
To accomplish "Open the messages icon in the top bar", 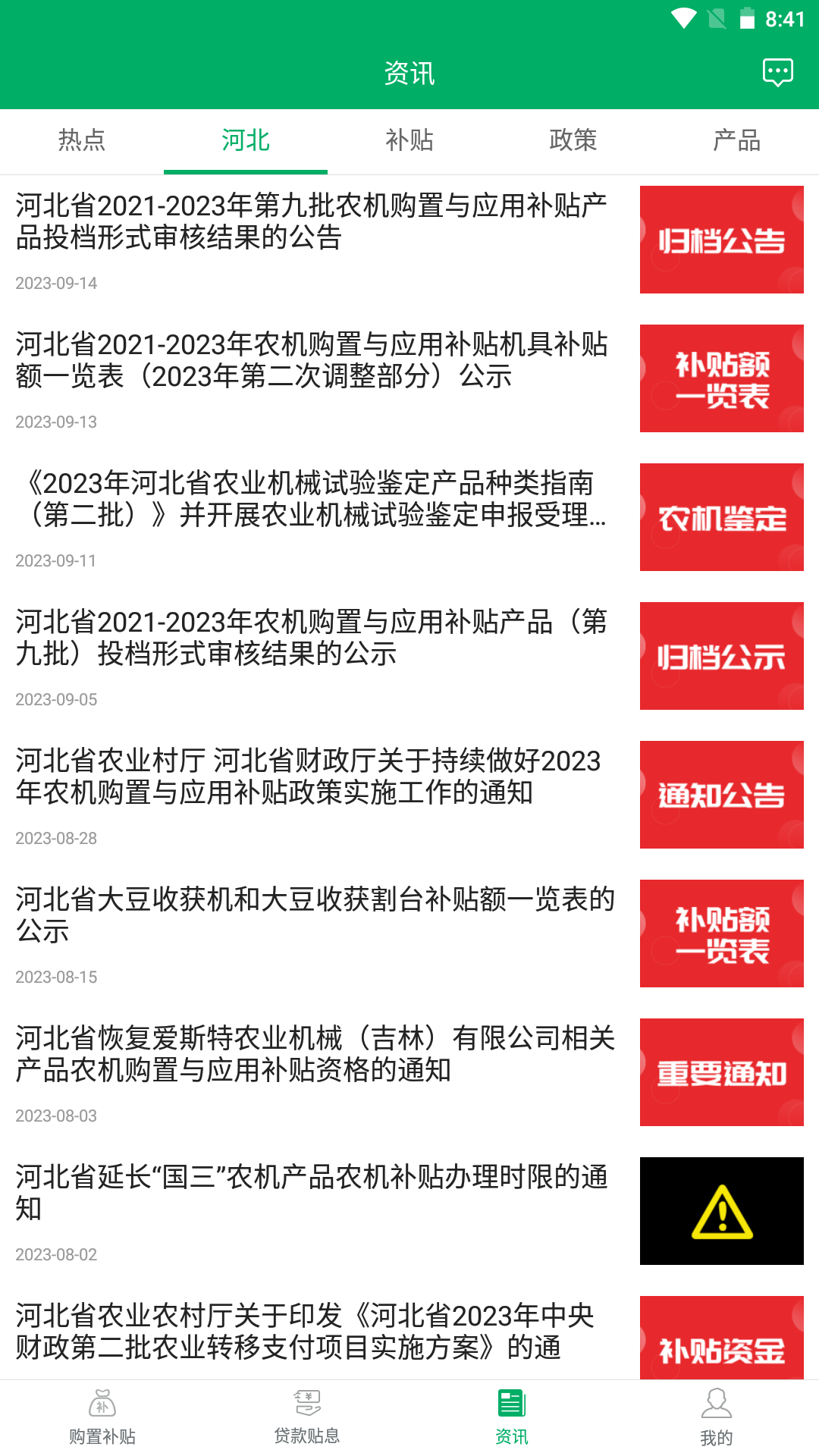I will 777,73.
